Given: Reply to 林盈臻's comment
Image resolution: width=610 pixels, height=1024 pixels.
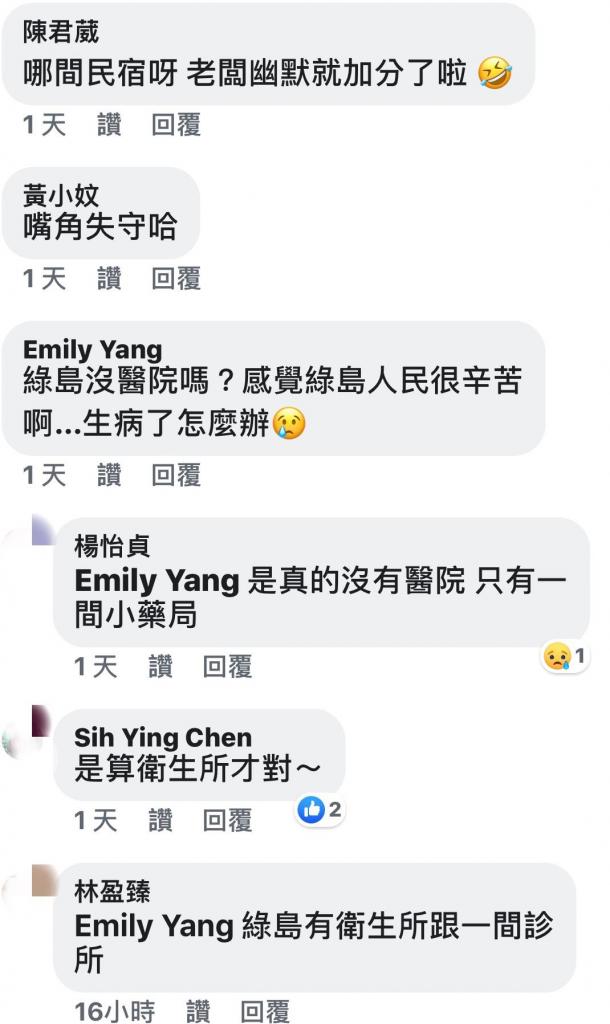Looking at the screenshot, I should click(x=265, y=1012).
